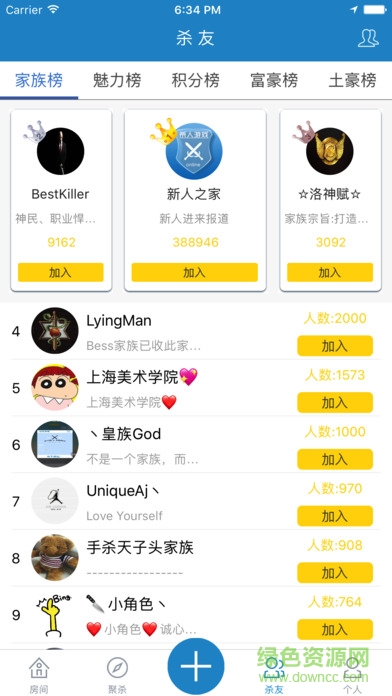Tap 加入 for 小角色

[x=335, y=629]
